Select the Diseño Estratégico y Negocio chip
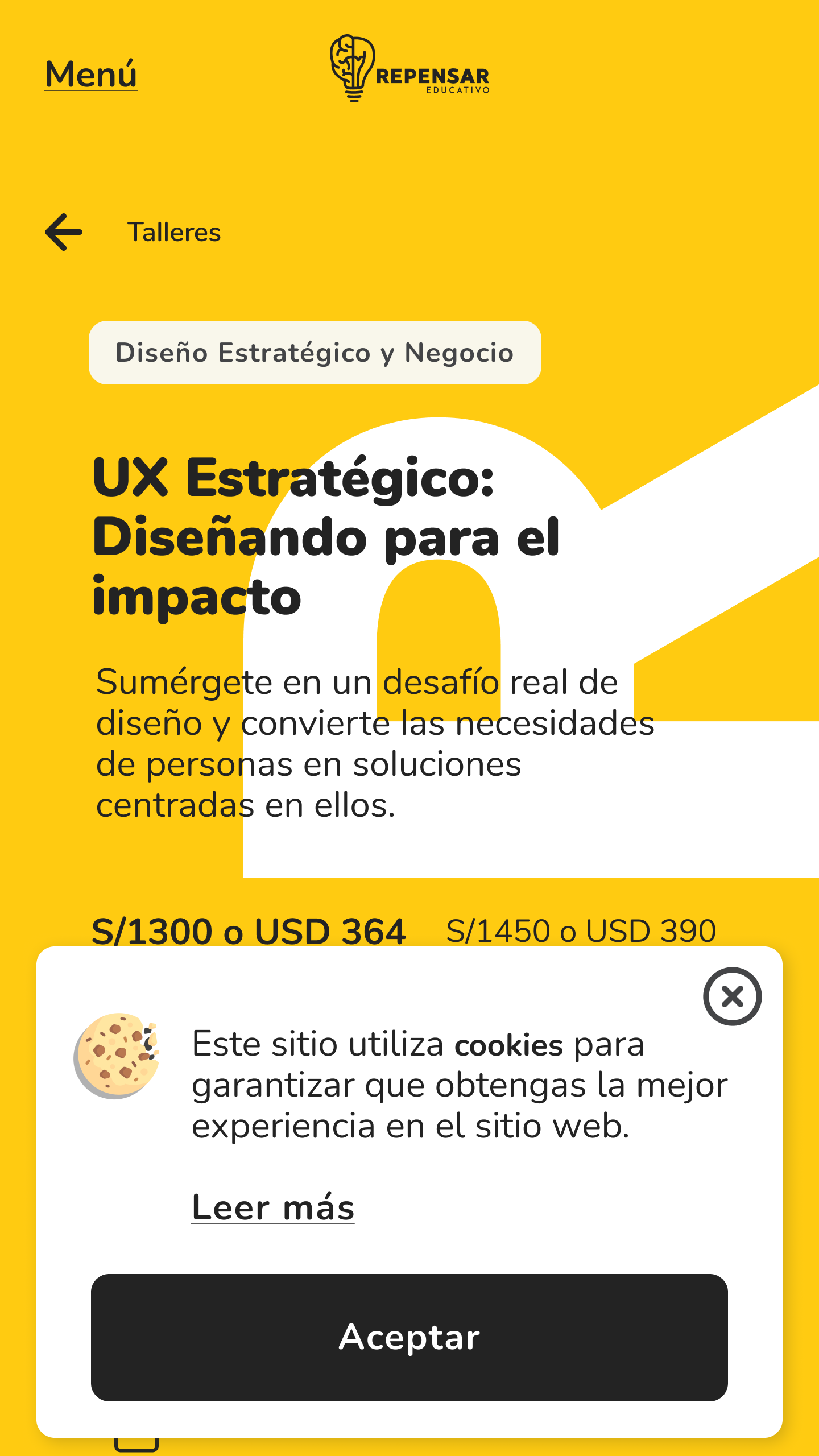The height and width of the screenshot is (1456, 819). (x=315, y=353)
